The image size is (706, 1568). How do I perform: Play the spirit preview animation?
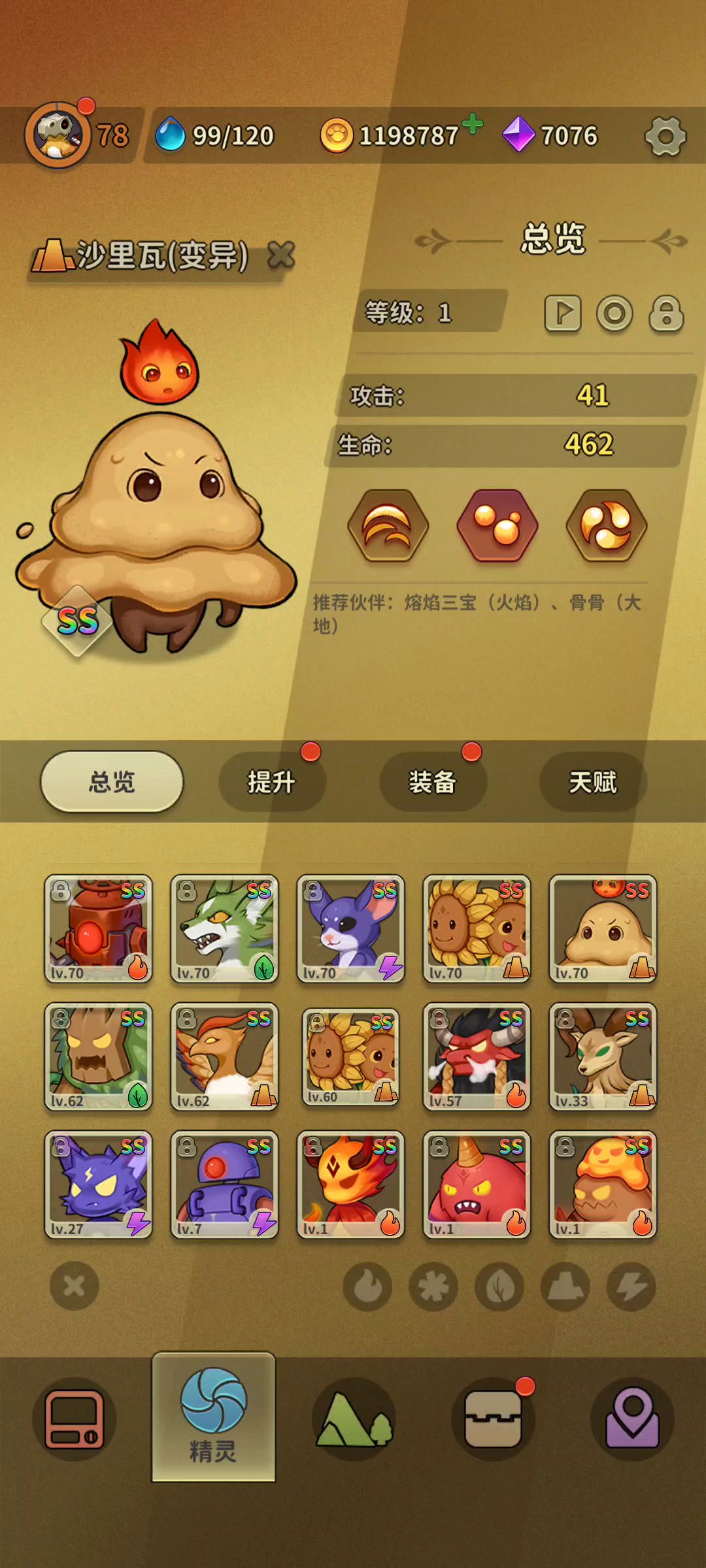tap(563, 314)
